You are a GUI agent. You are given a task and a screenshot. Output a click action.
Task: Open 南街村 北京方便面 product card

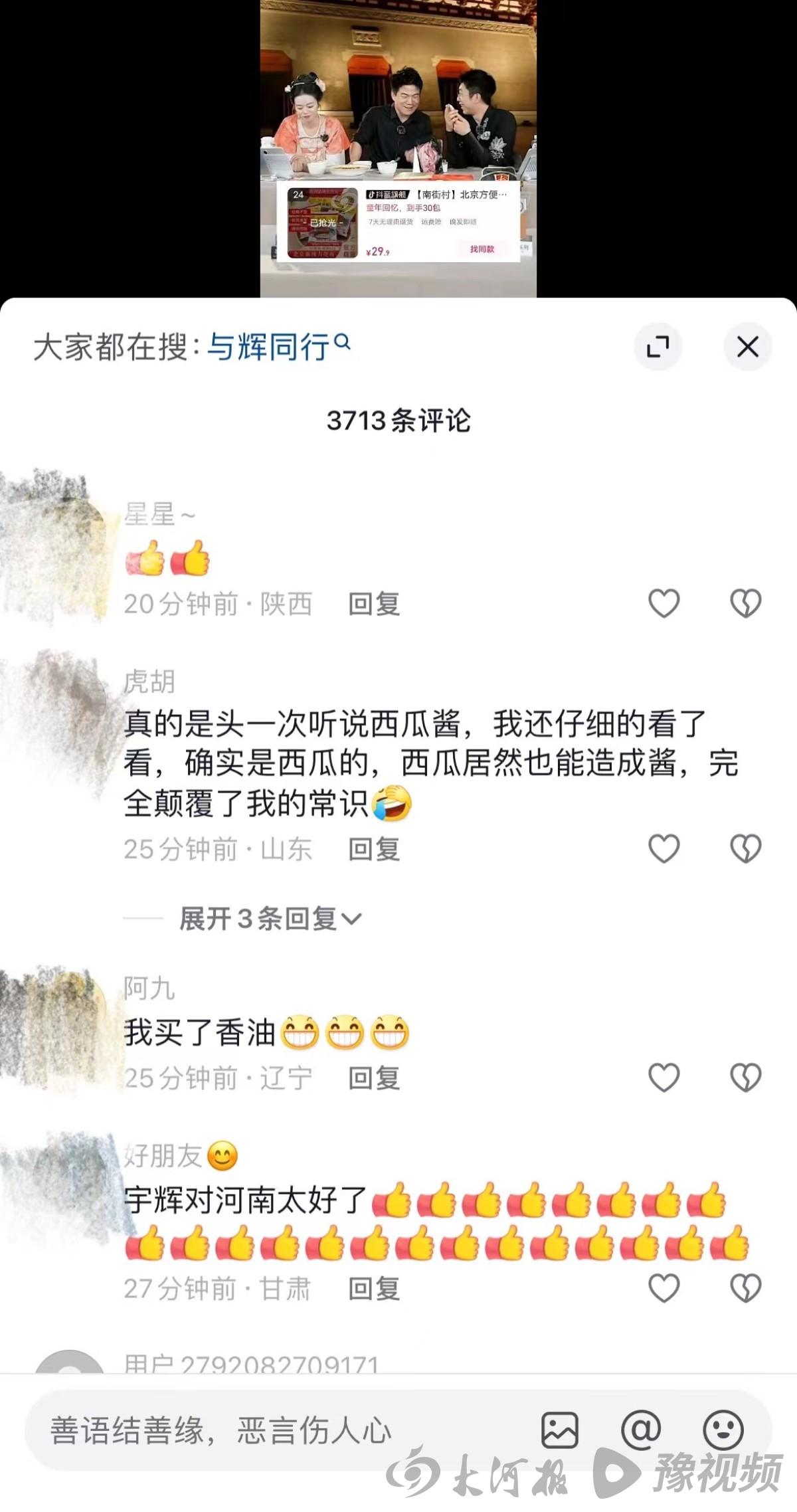point(398,223)
